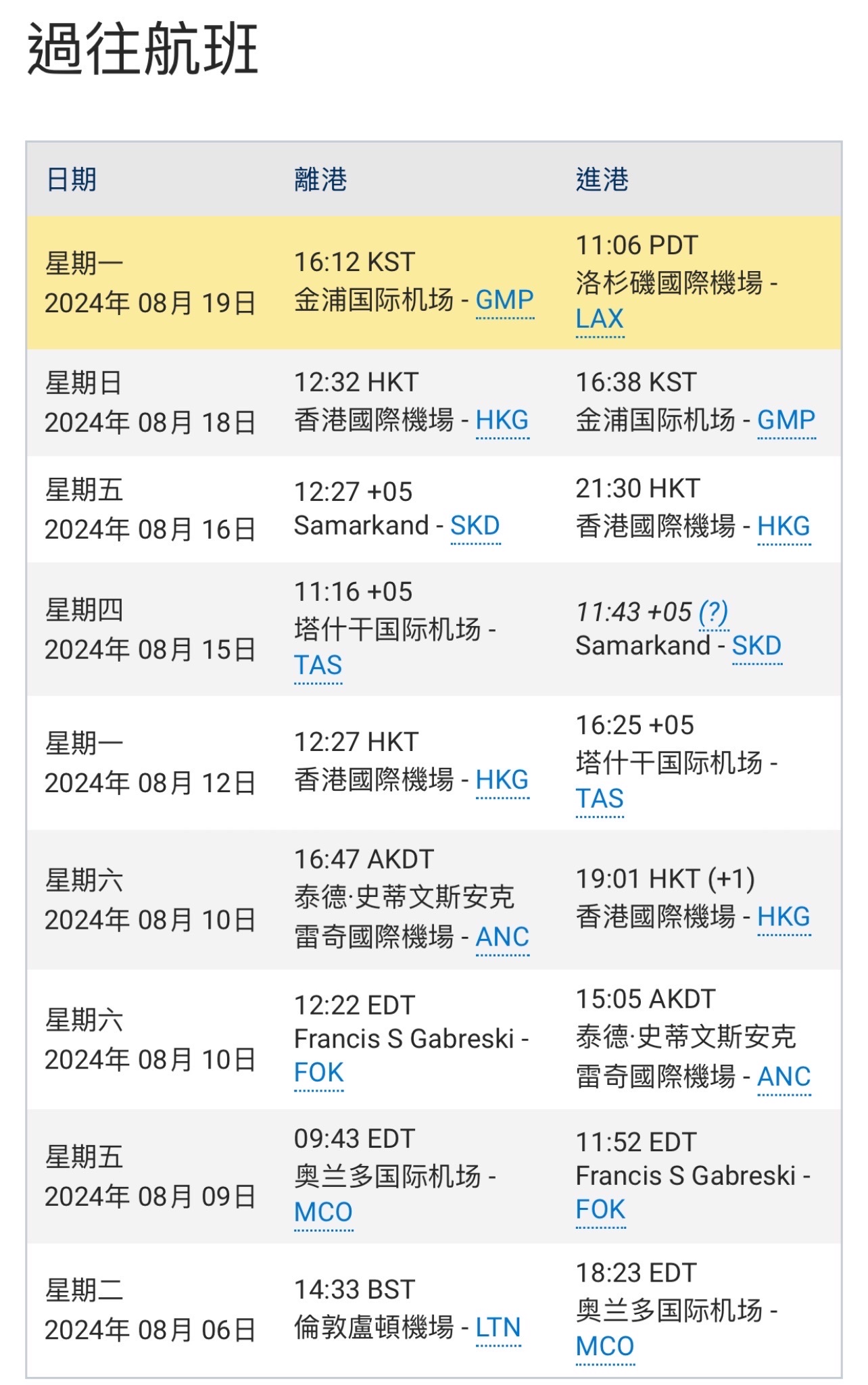This screenshot has width=868, height=1385.
Task: Open the (?) link next to 11:43 +05
Action: 713,612
